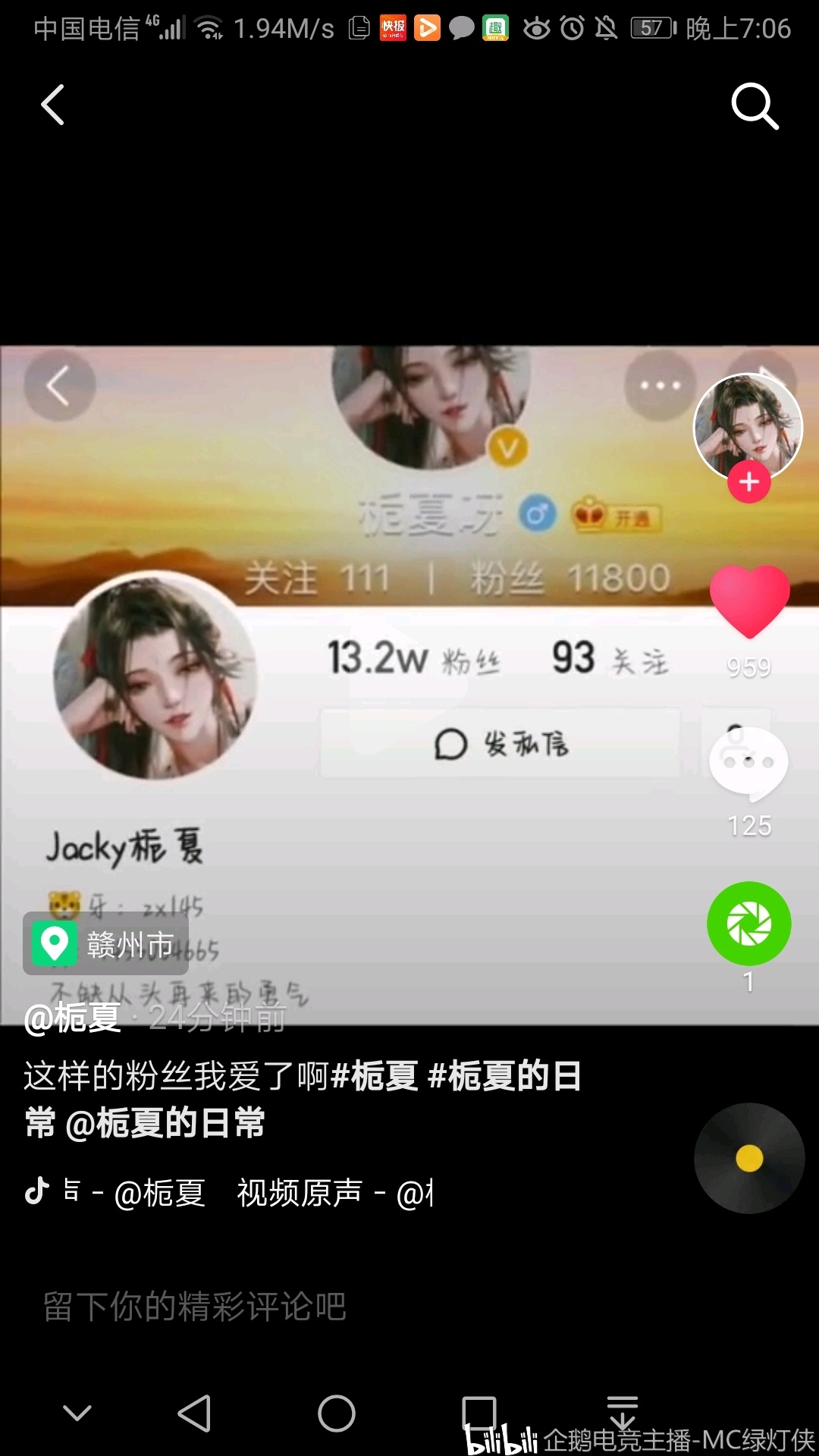Write a comment in 留下你的精彩评论吧 field
This screenshot has height=1456, width=819.
[x=303, y=1306]
